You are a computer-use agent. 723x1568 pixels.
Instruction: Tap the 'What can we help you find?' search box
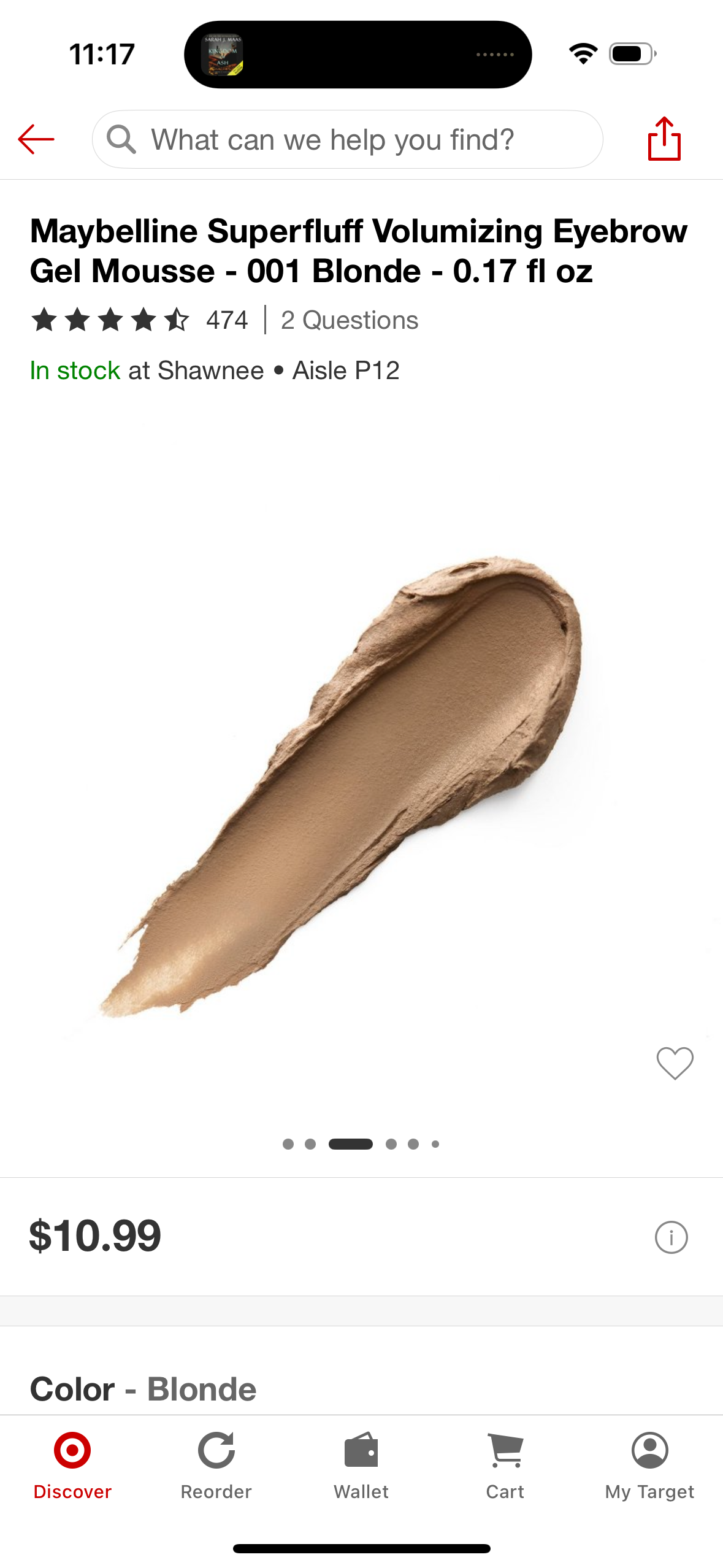[x=347, y=139]
